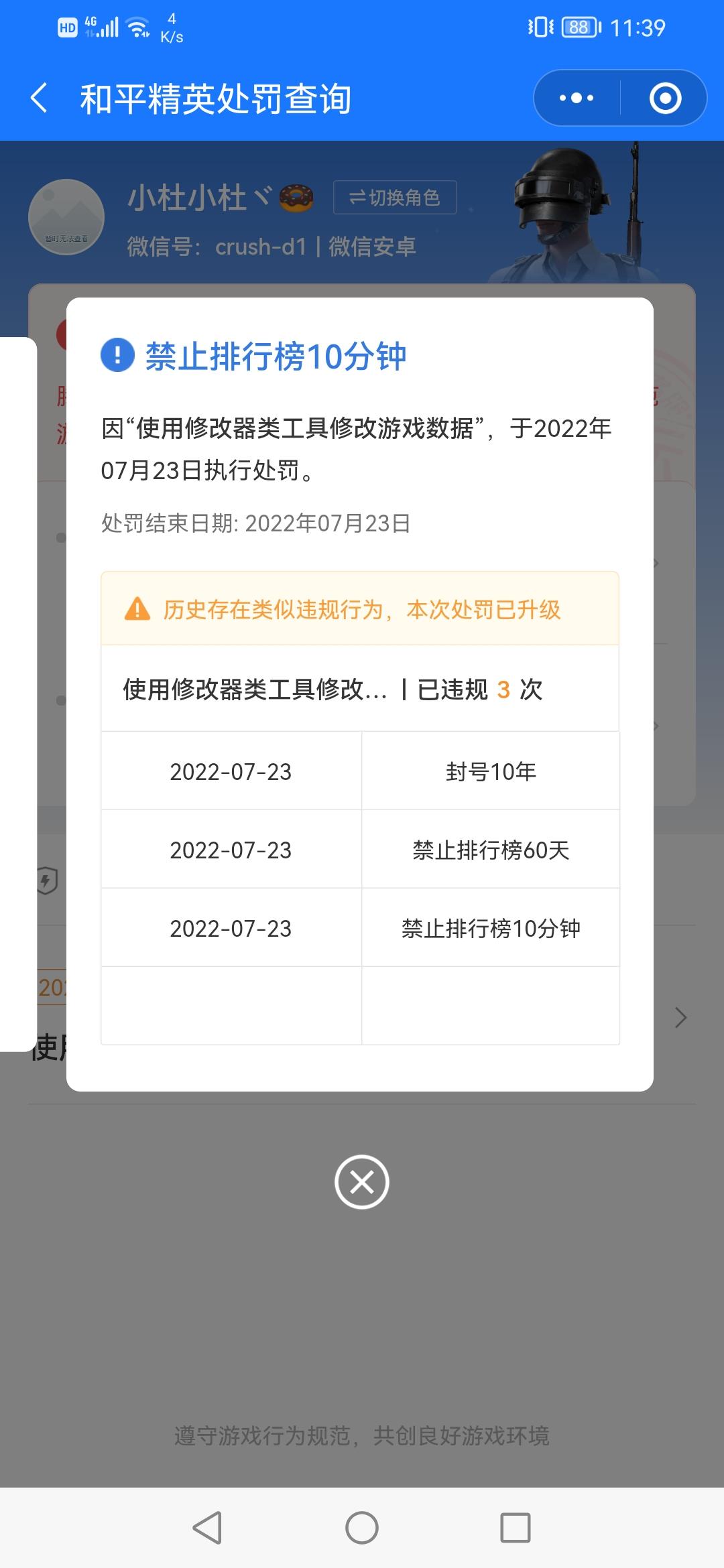The height and width of the screenshot is (1568, 724).
Task: Open the recent apps square button
Action: pos(516,1528)
